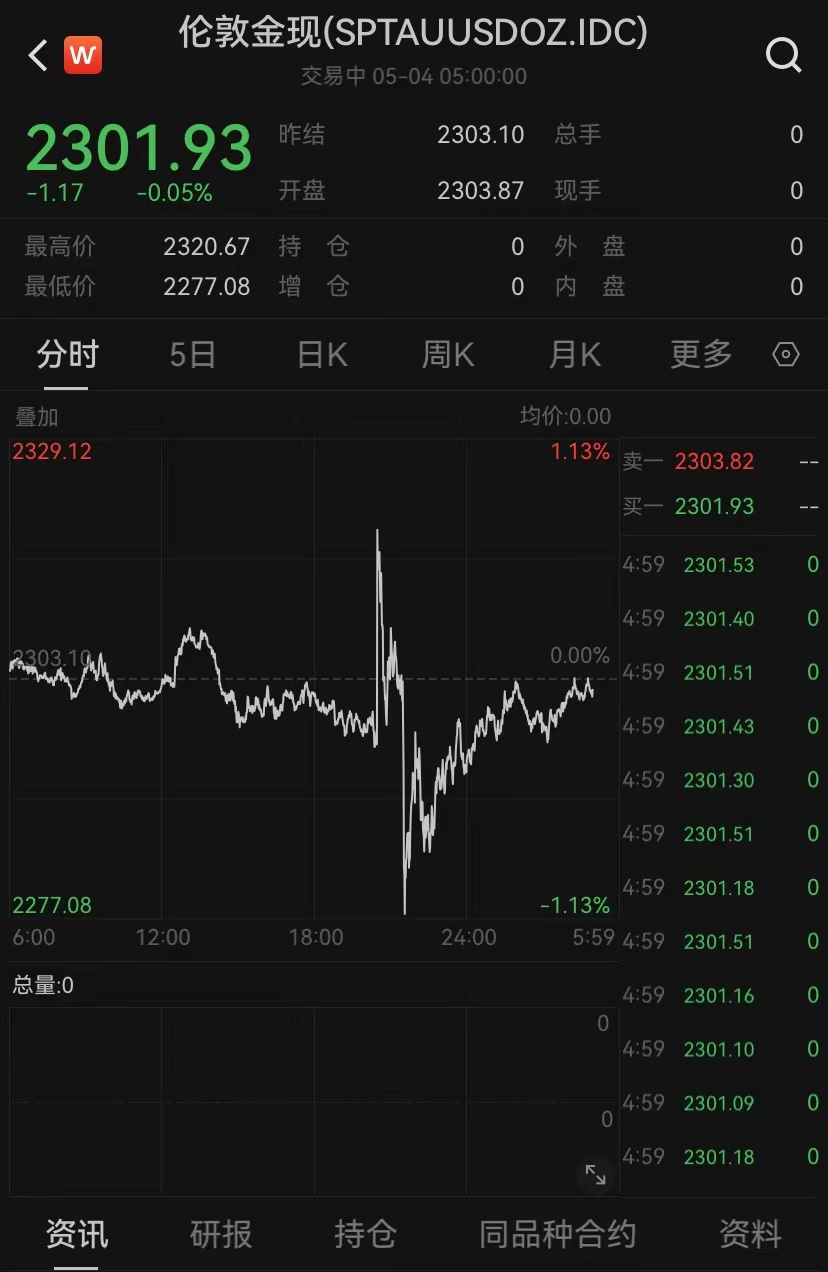Switch to the 持仓 tab

[365, 1235]
